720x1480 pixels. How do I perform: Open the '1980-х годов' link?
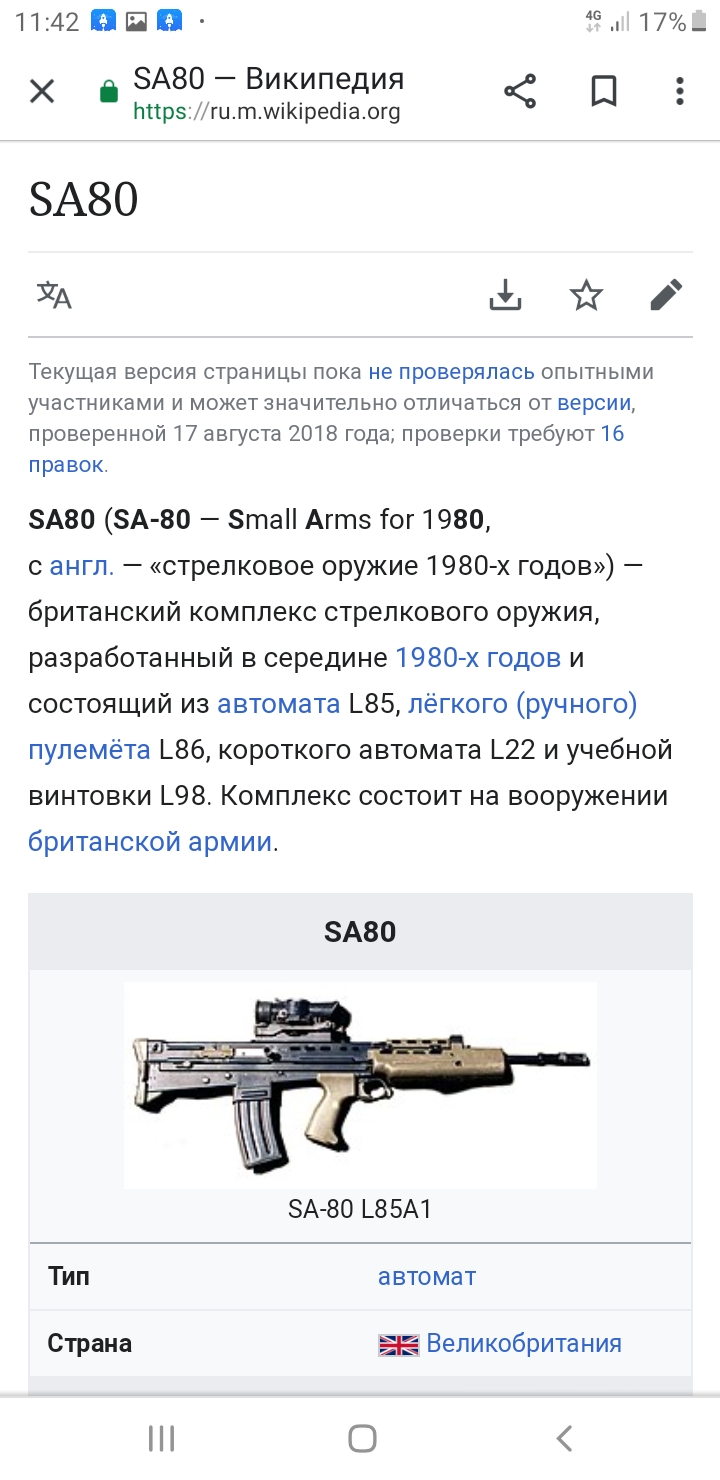[x=478, y=658]
